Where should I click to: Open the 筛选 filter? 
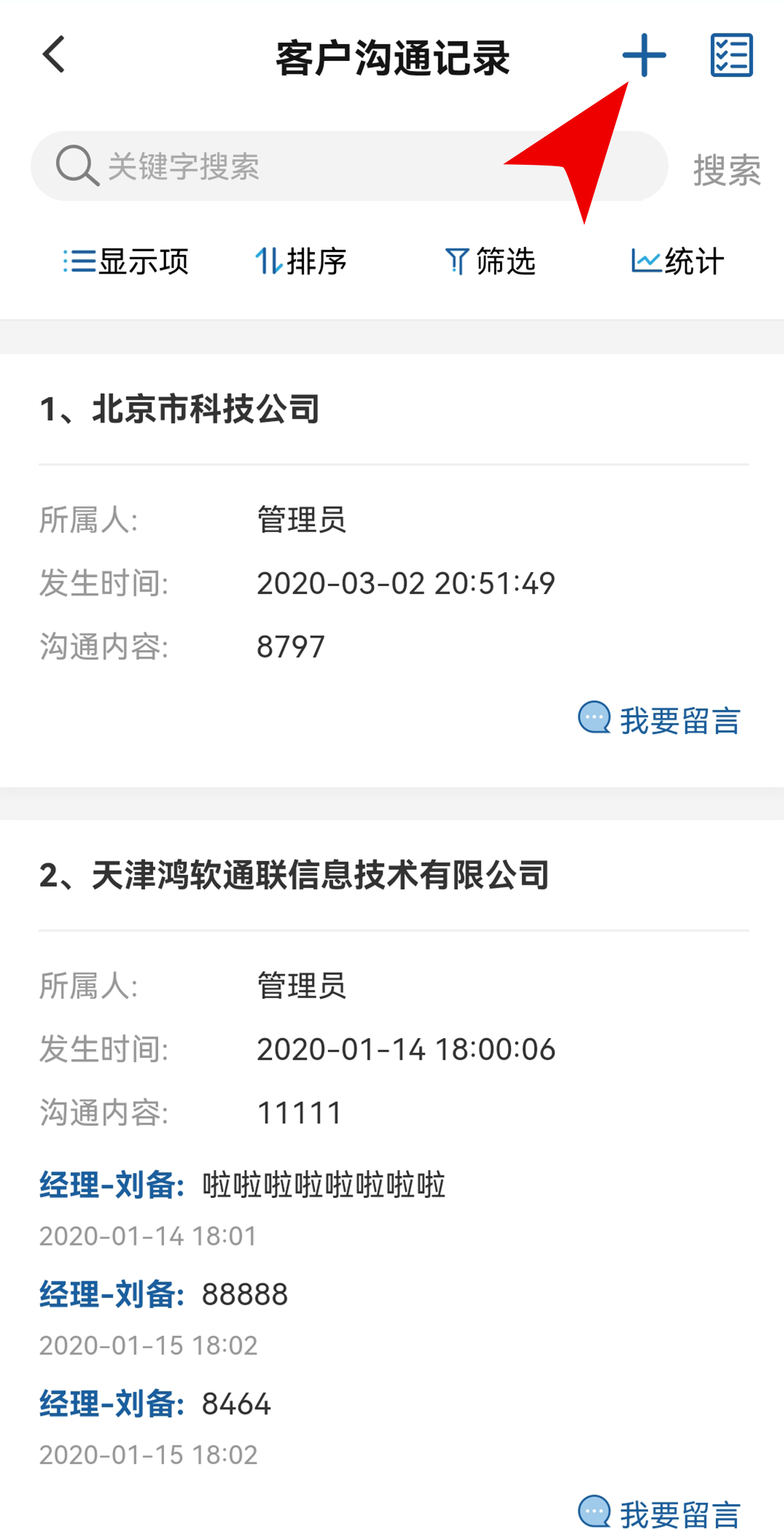click(490, 261)
